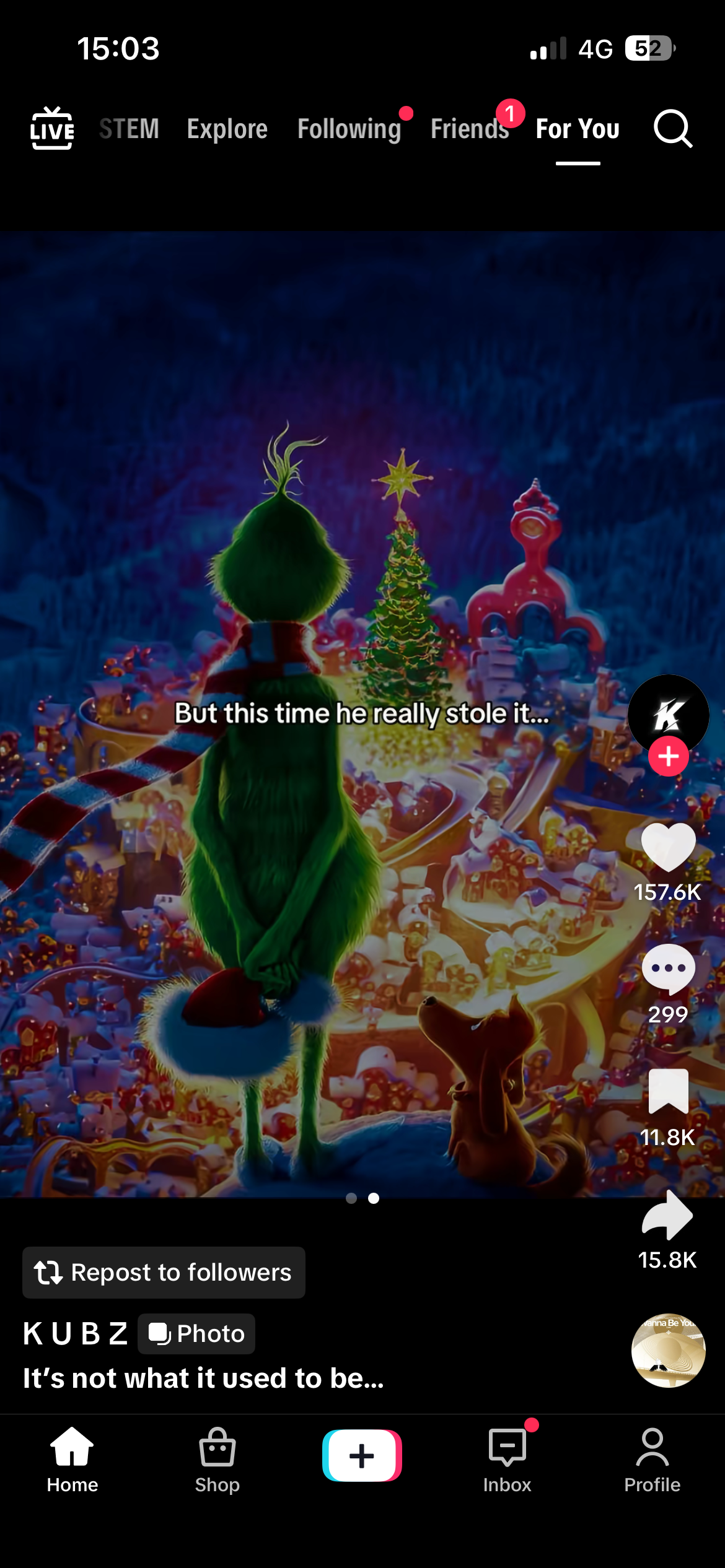This screenshot has height=1568, width=725.
Task: Open the Inbox tab
Action: (507, 1460)
